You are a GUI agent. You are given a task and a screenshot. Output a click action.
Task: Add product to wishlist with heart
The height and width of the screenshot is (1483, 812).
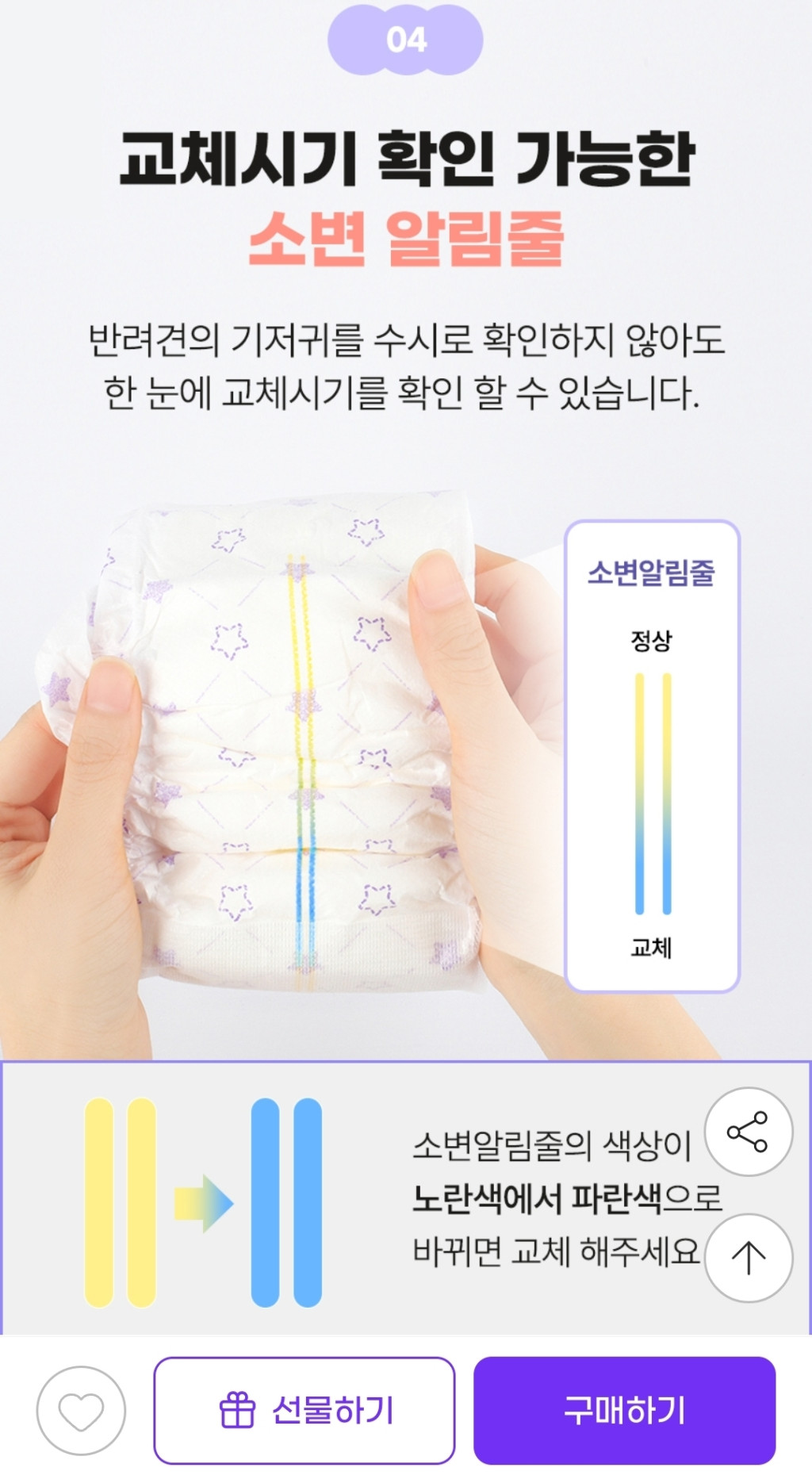click(81, 1411)
